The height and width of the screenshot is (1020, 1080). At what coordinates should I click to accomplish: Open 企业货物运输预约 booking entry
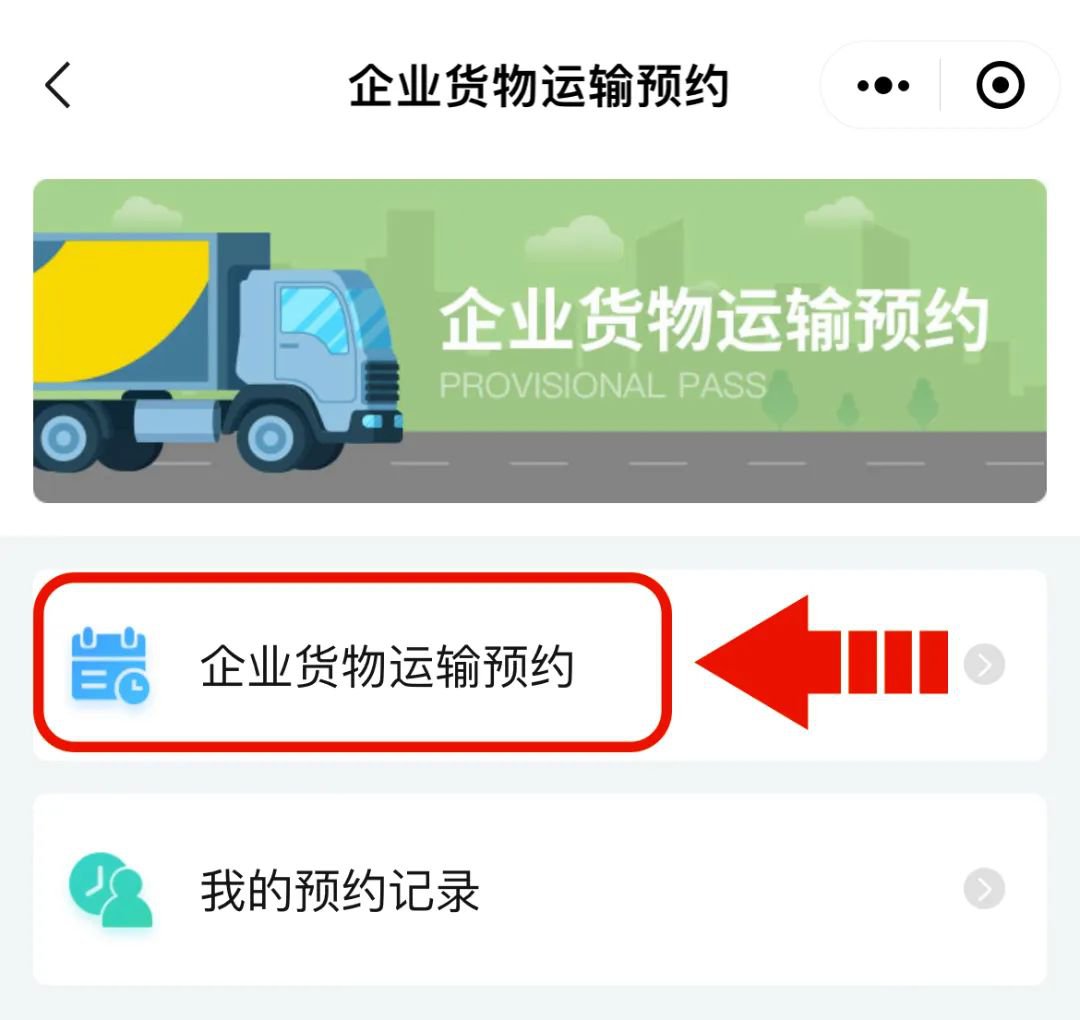tap(386, 665)
